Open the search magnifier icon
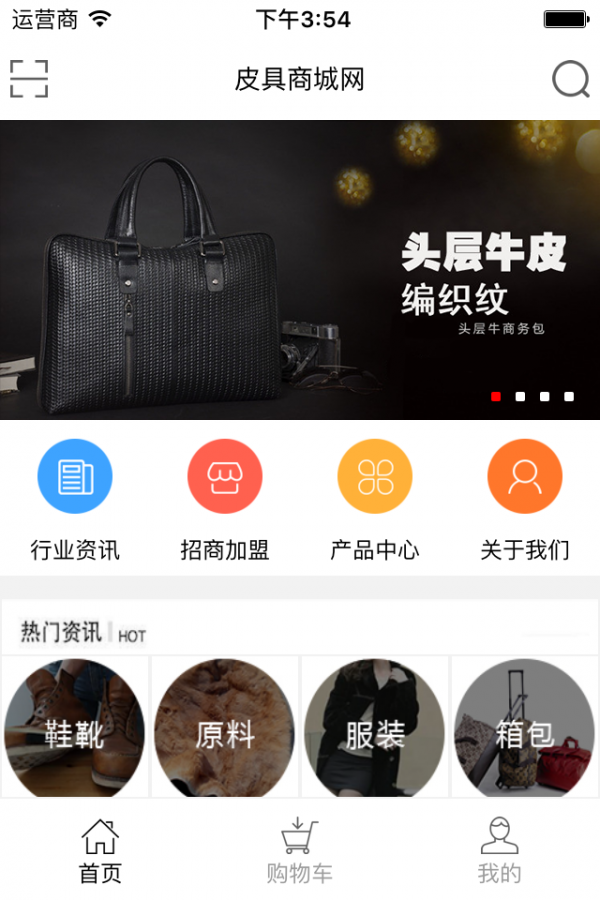The width and height of the screenshot is (600, 900). coord(570,79)
